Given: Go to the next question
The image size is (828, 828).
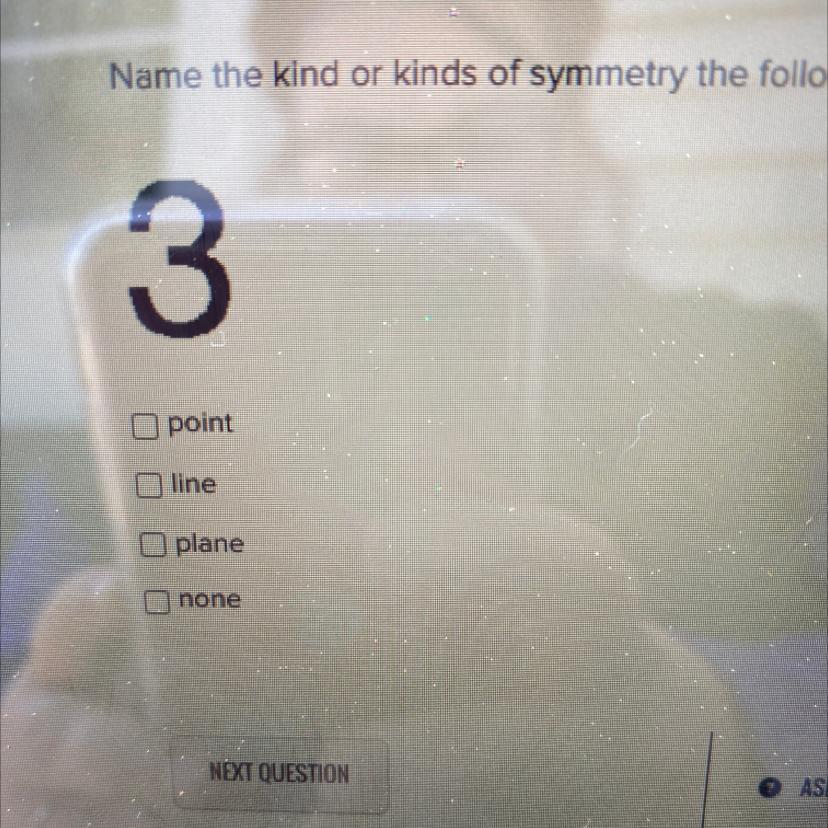Looking at the screenshot, I should click(x=279, y=773).
